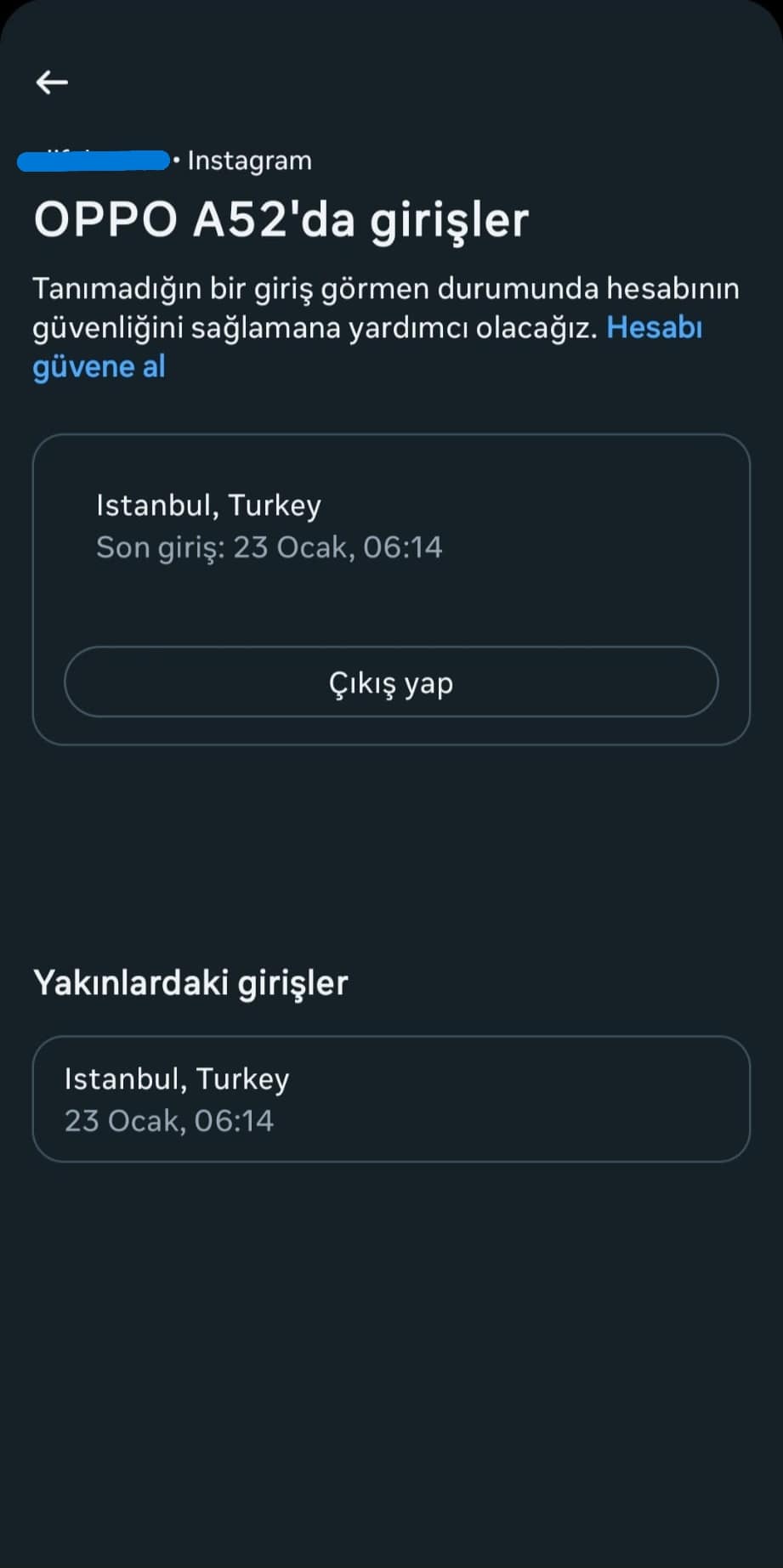Tap the navigation icon above the title

pos(52,82)
